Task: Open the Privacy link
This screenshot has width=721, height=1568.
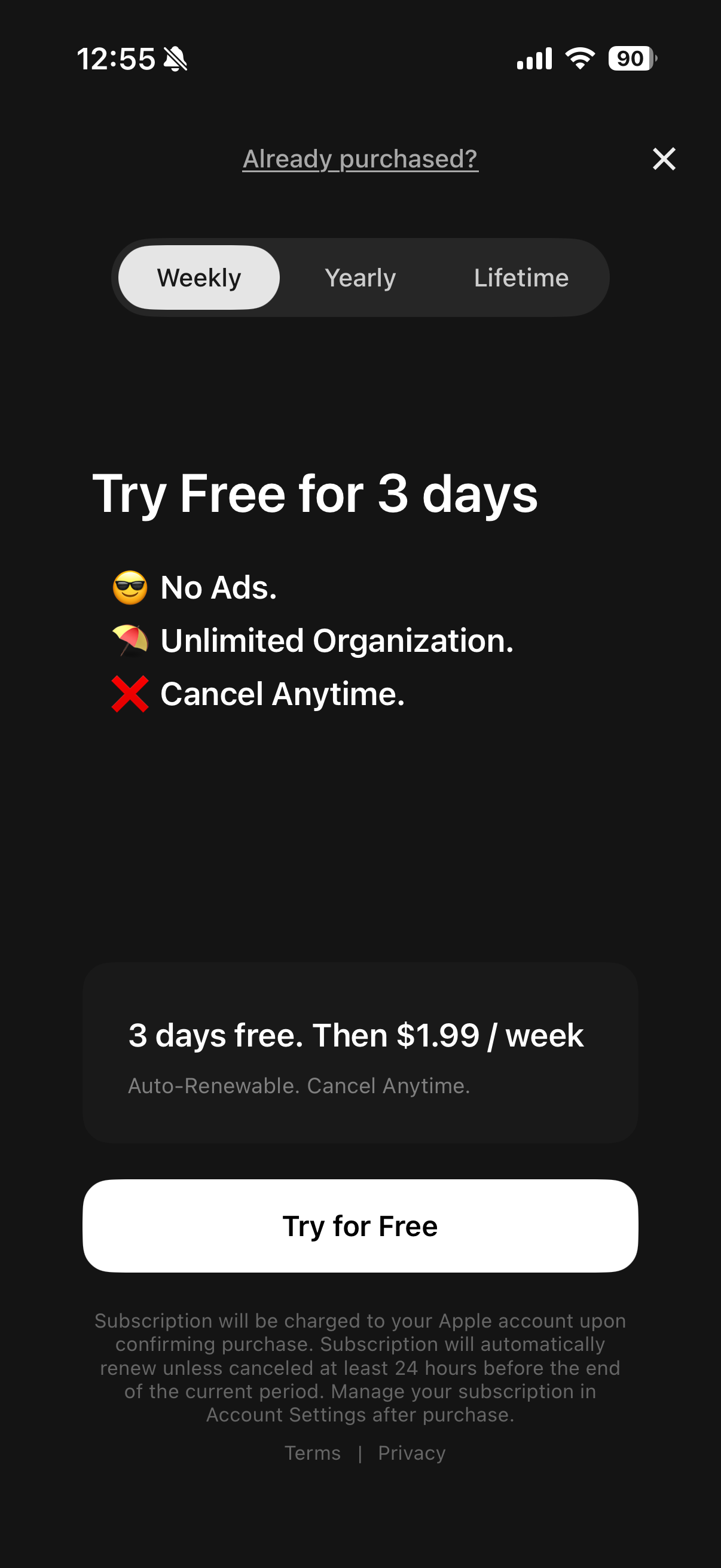Action: pyautogui.click(x=412, y=1453)
